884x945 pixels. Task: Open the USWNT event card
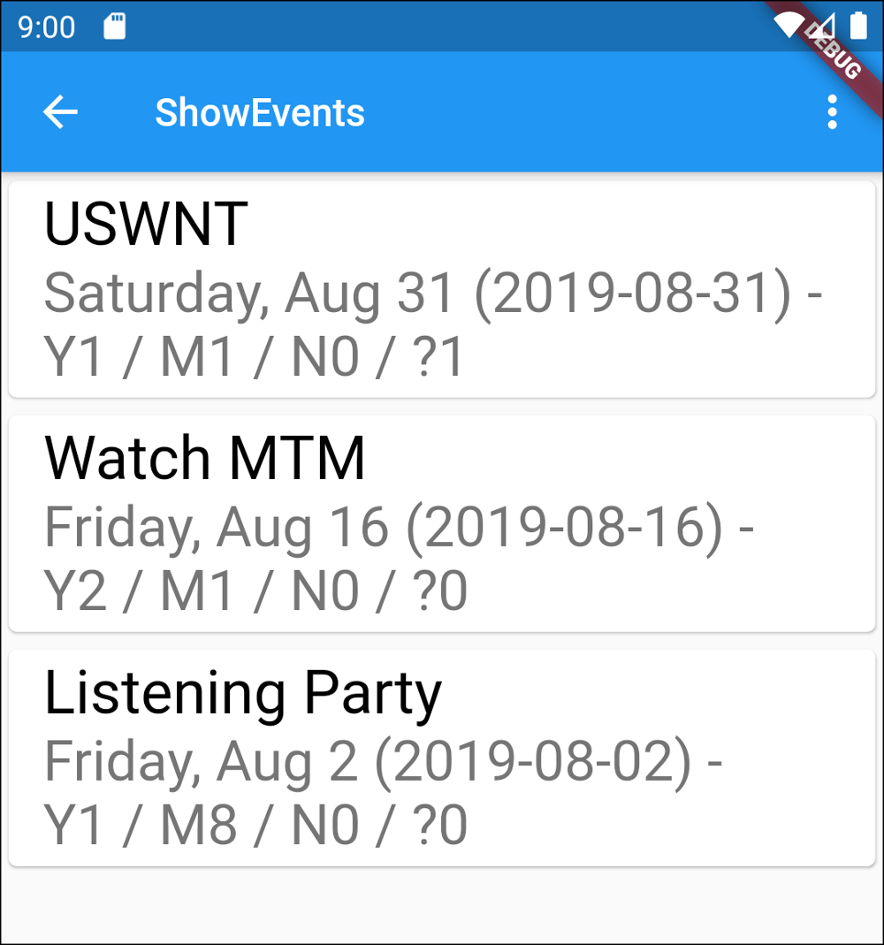440,285
